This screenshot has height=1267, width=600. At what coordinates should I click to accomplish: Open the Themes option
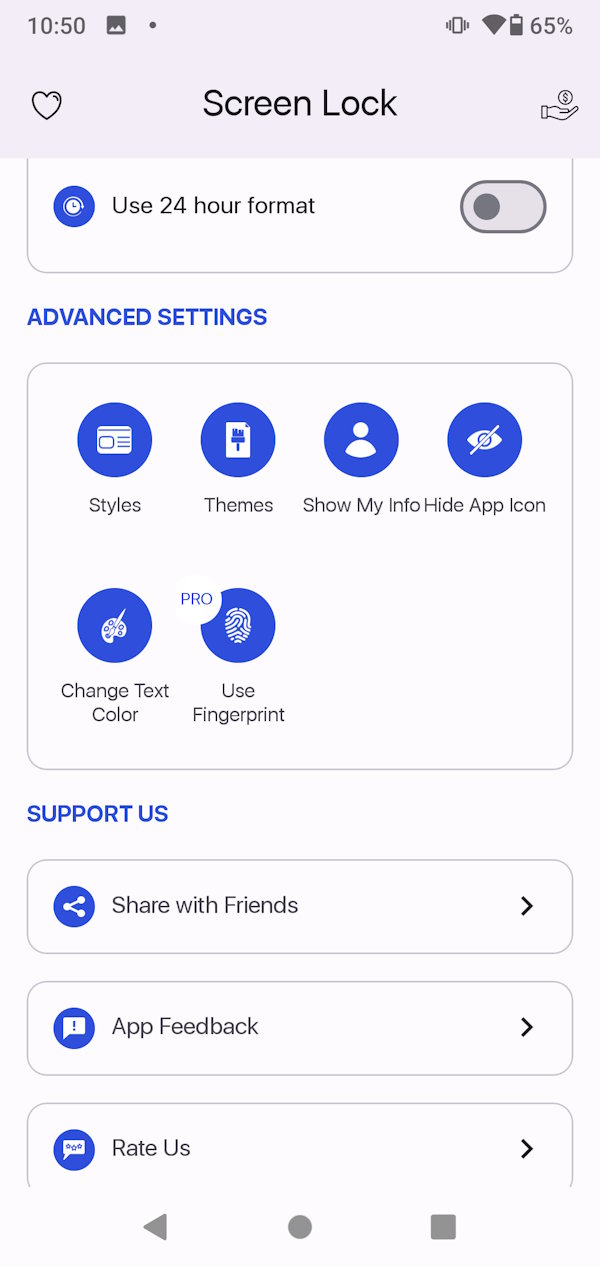point(238,440)
